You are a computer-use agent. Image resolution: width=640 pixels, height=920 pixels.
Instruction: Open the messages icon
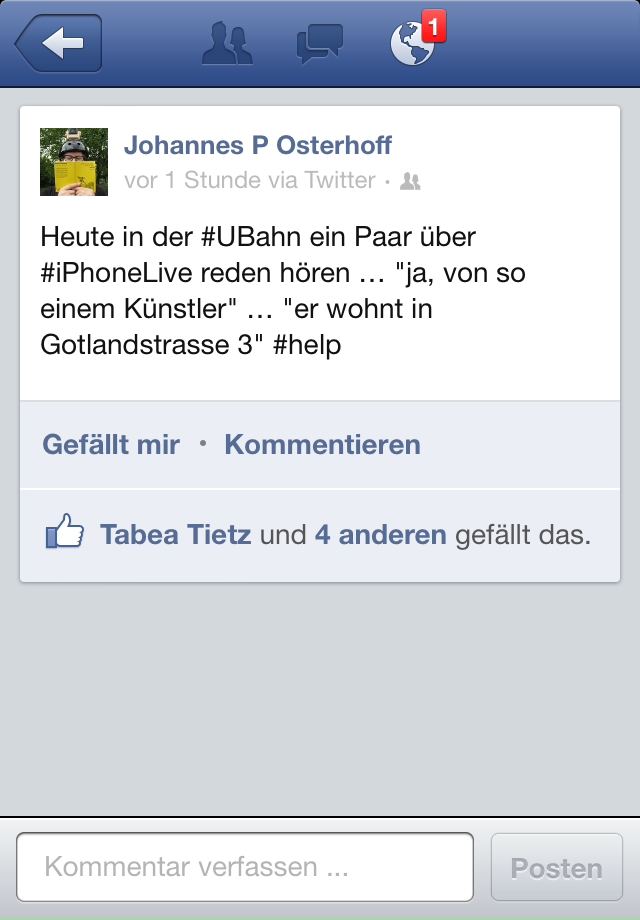click(x=319, y=44)
